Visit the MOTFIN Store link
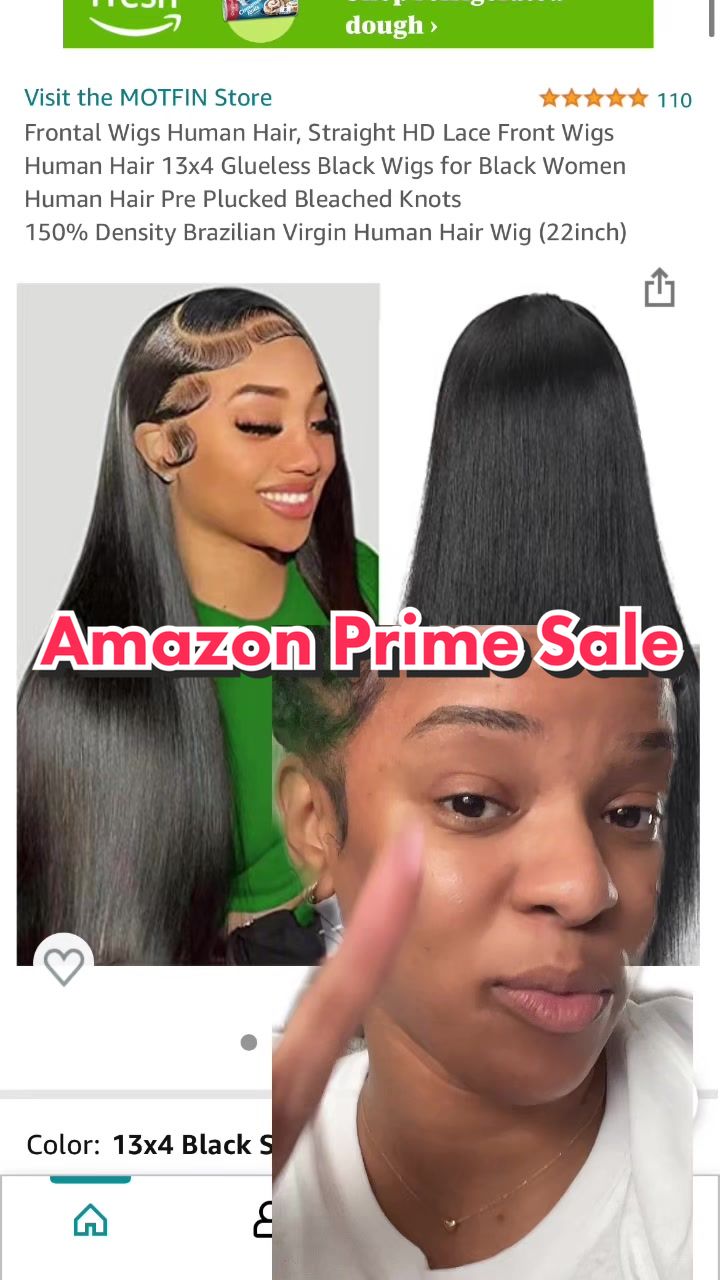Image resolution: width=720 pixels, height=1280 pixels. 148,97
